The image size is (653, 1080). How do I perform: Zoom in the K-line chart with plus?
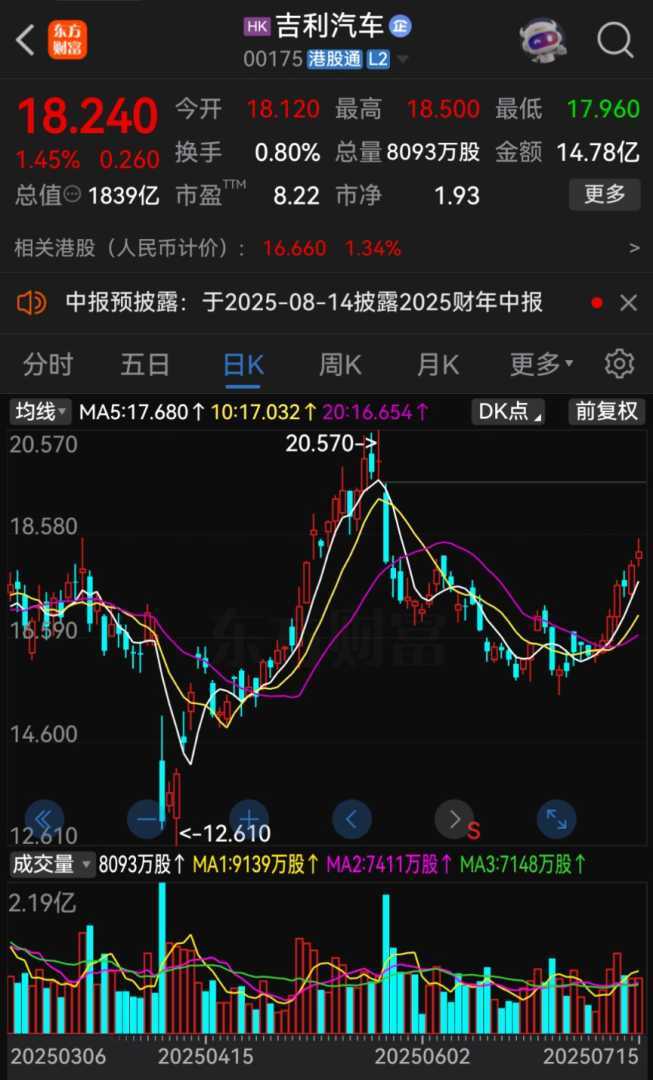[x=249, y=819]
